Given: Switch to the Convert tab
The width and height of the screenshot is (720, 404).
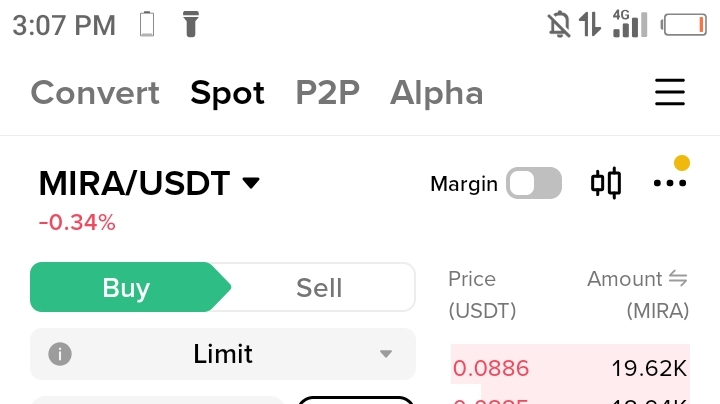Looking at the screenshot, I should click(x=95, y=93).
